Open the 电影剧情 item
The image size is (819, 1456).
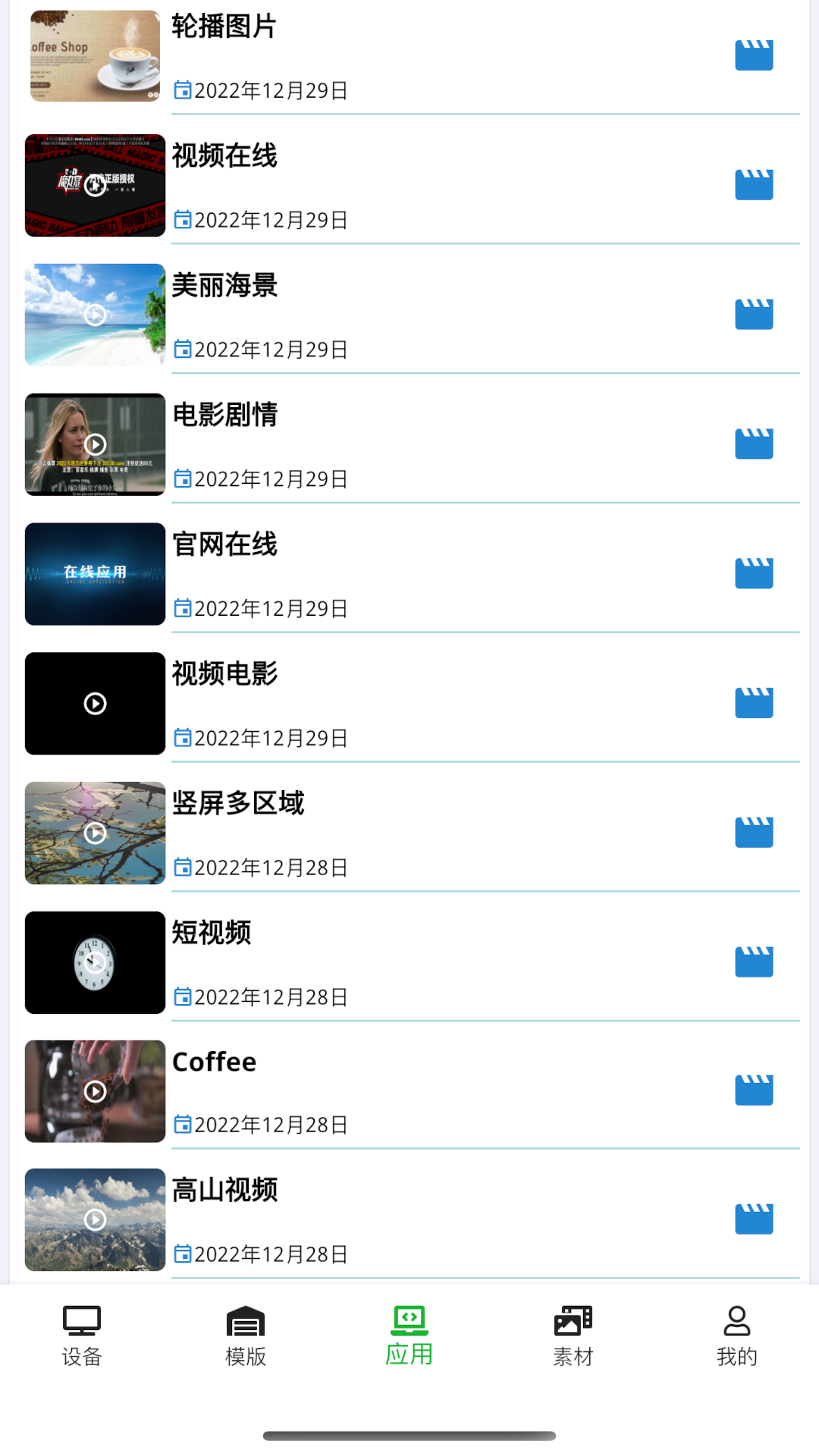pos(225,415)
